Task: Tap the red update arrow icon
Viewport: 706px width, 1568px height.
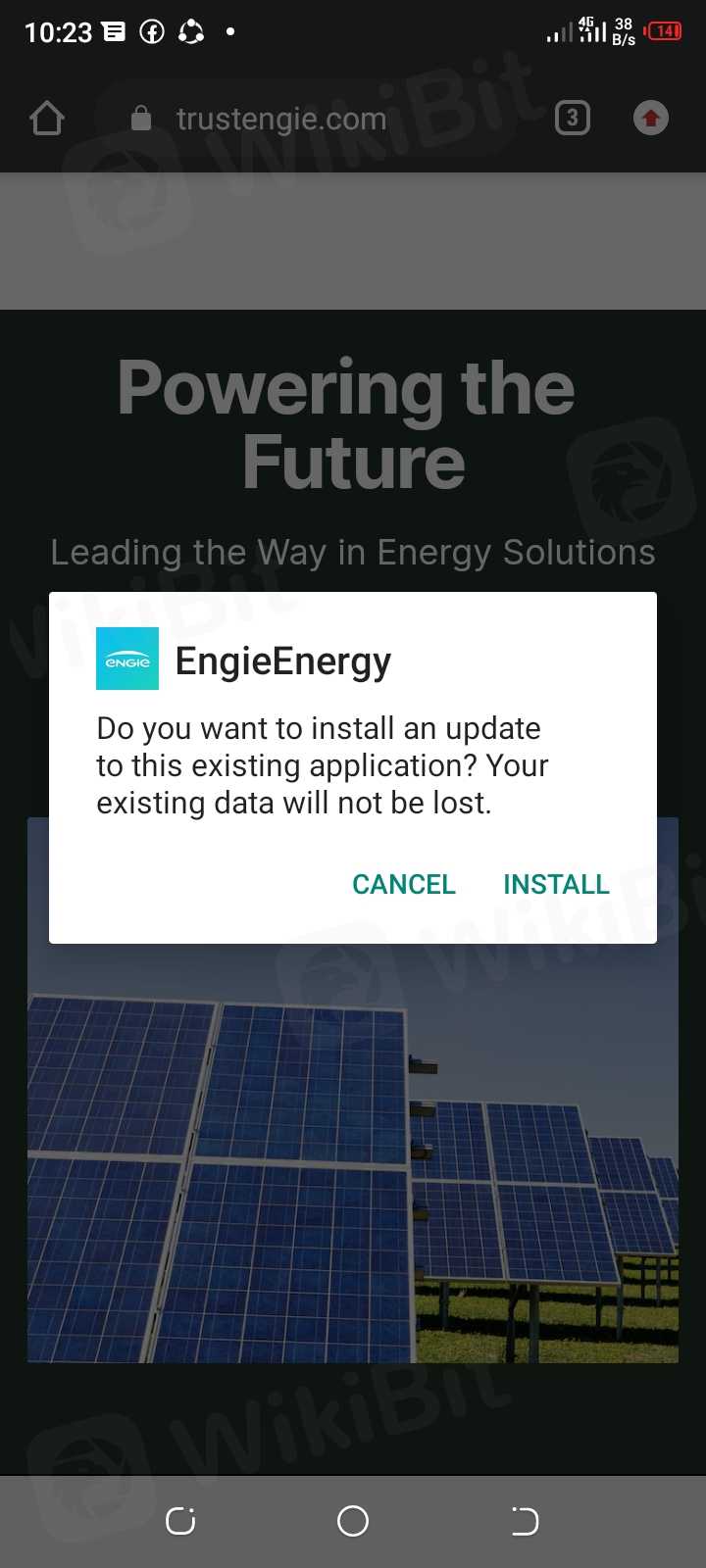Action: click(650, 119)
